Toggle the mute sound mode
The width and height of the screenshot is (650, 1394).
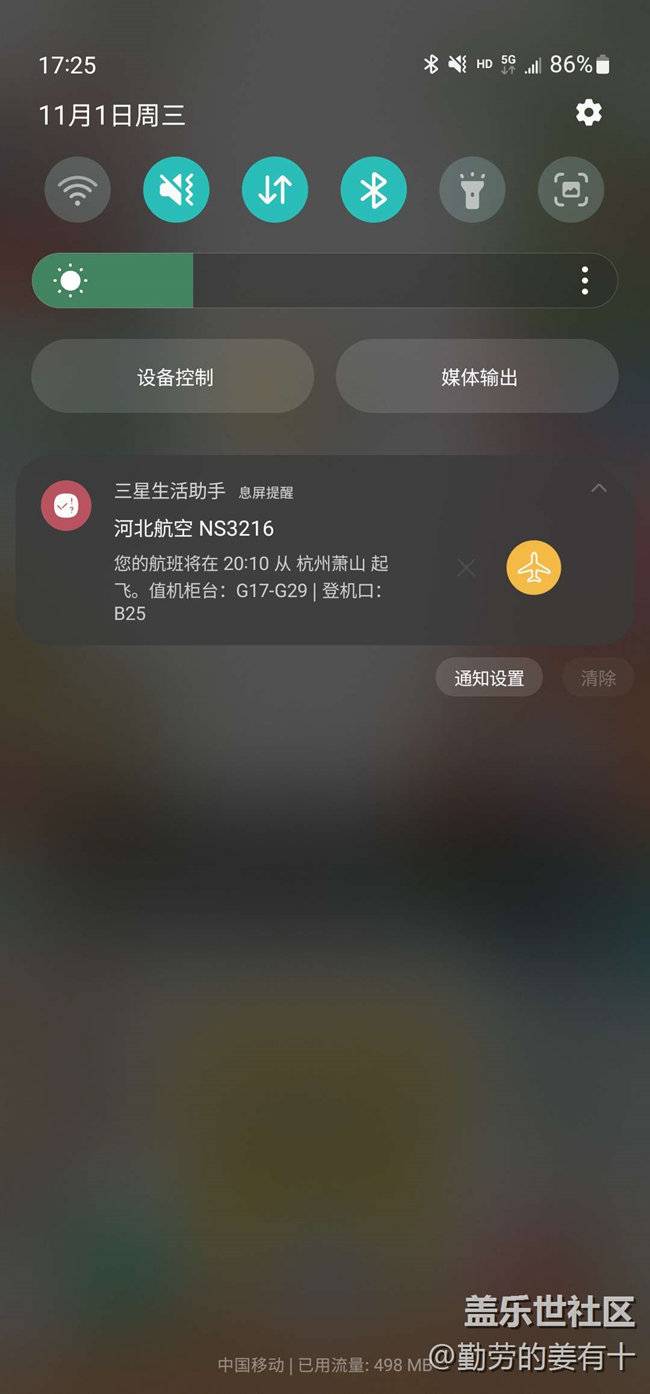click(176, 190)
